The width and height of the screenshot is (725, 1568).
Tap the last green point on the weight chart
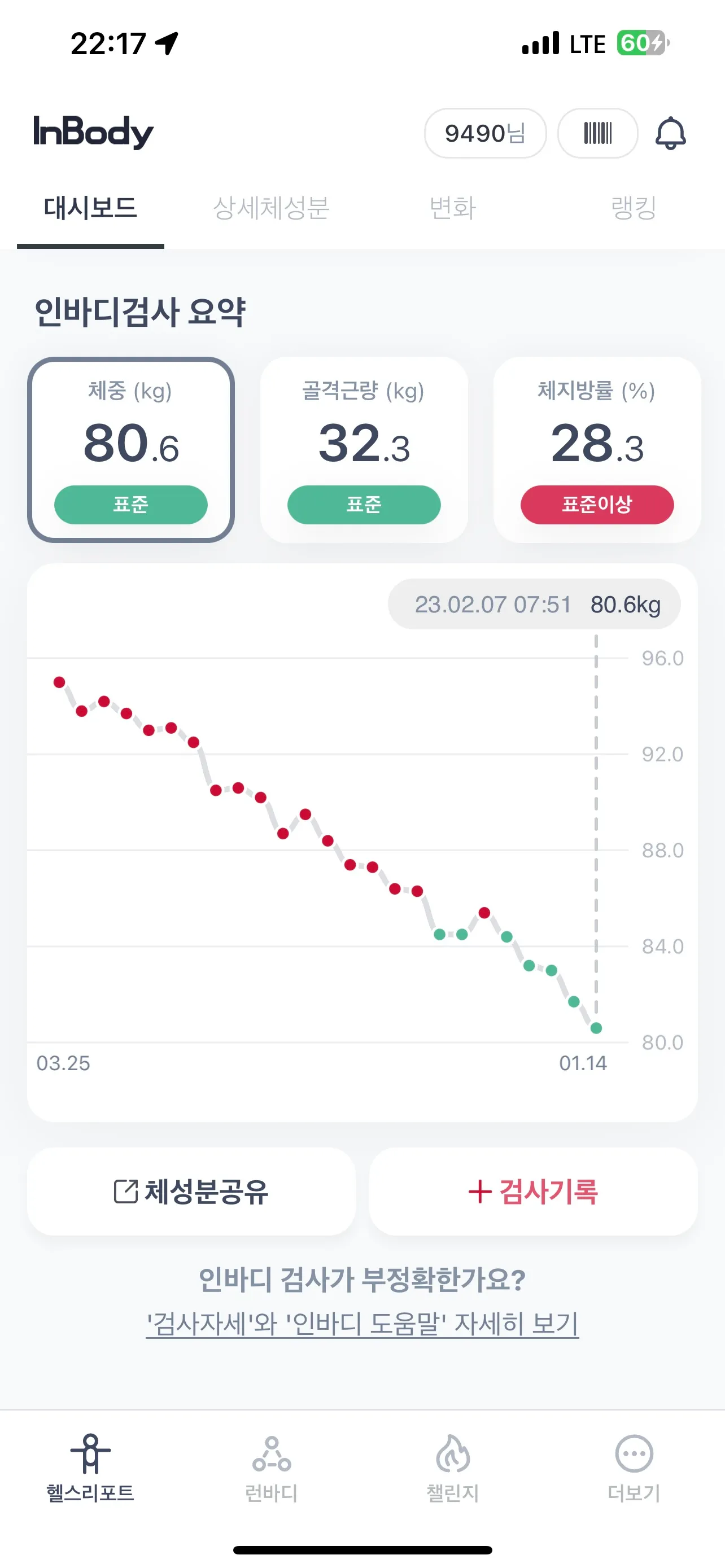click(596, 1028)
